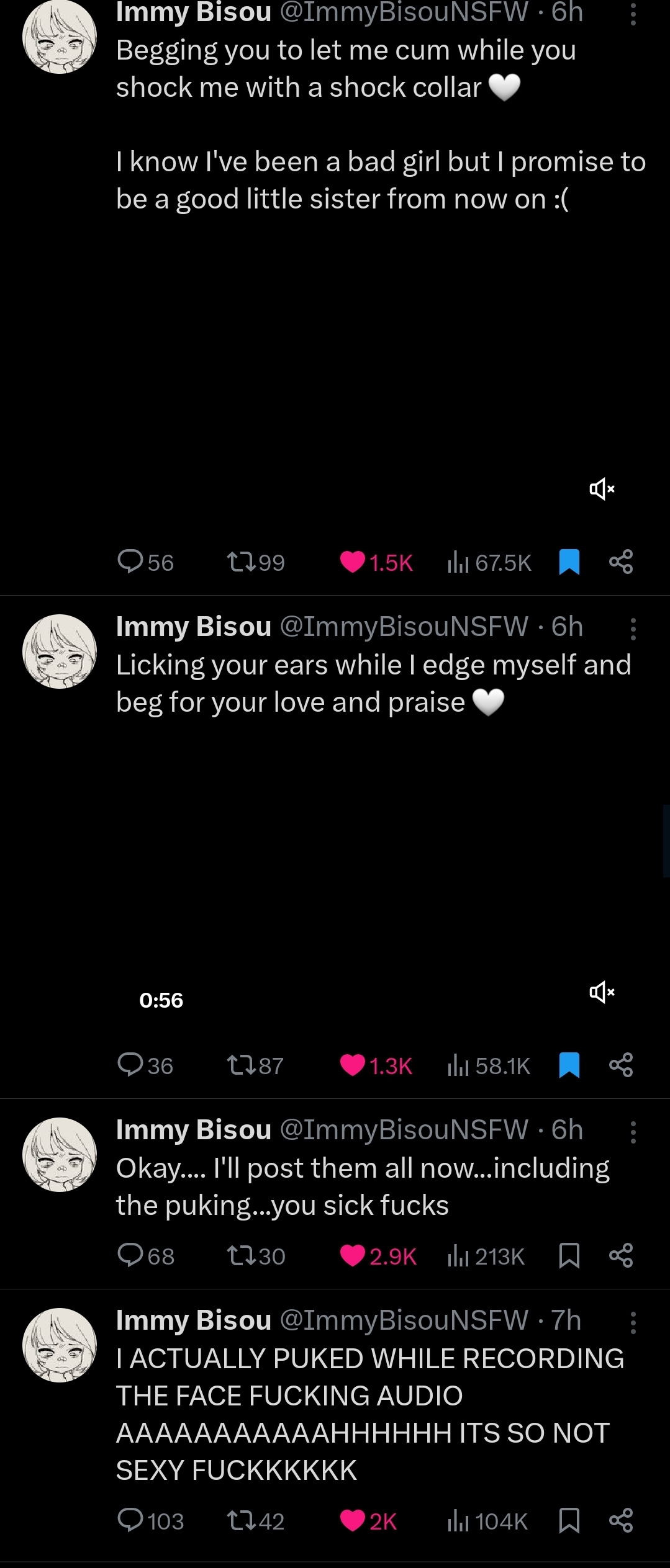Remove bookmark on the shock collar post
This screenshot has width=670, height=1568.
click(569, 562)
